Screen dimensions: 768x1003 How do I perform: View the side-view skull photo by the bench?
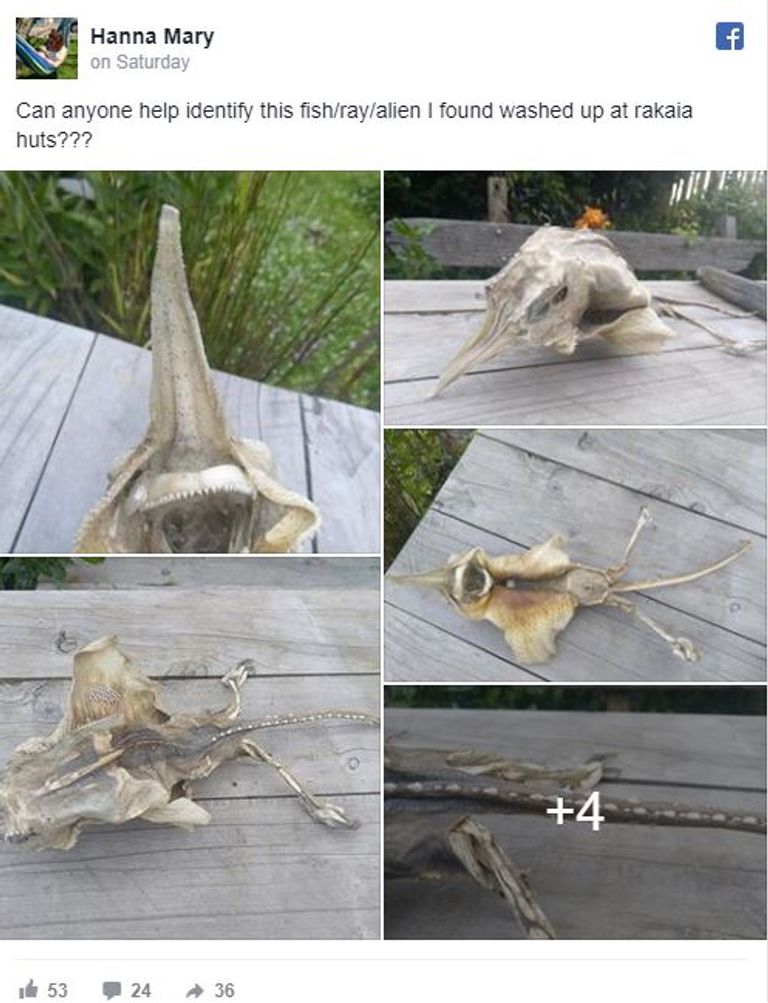click(575, 298)
